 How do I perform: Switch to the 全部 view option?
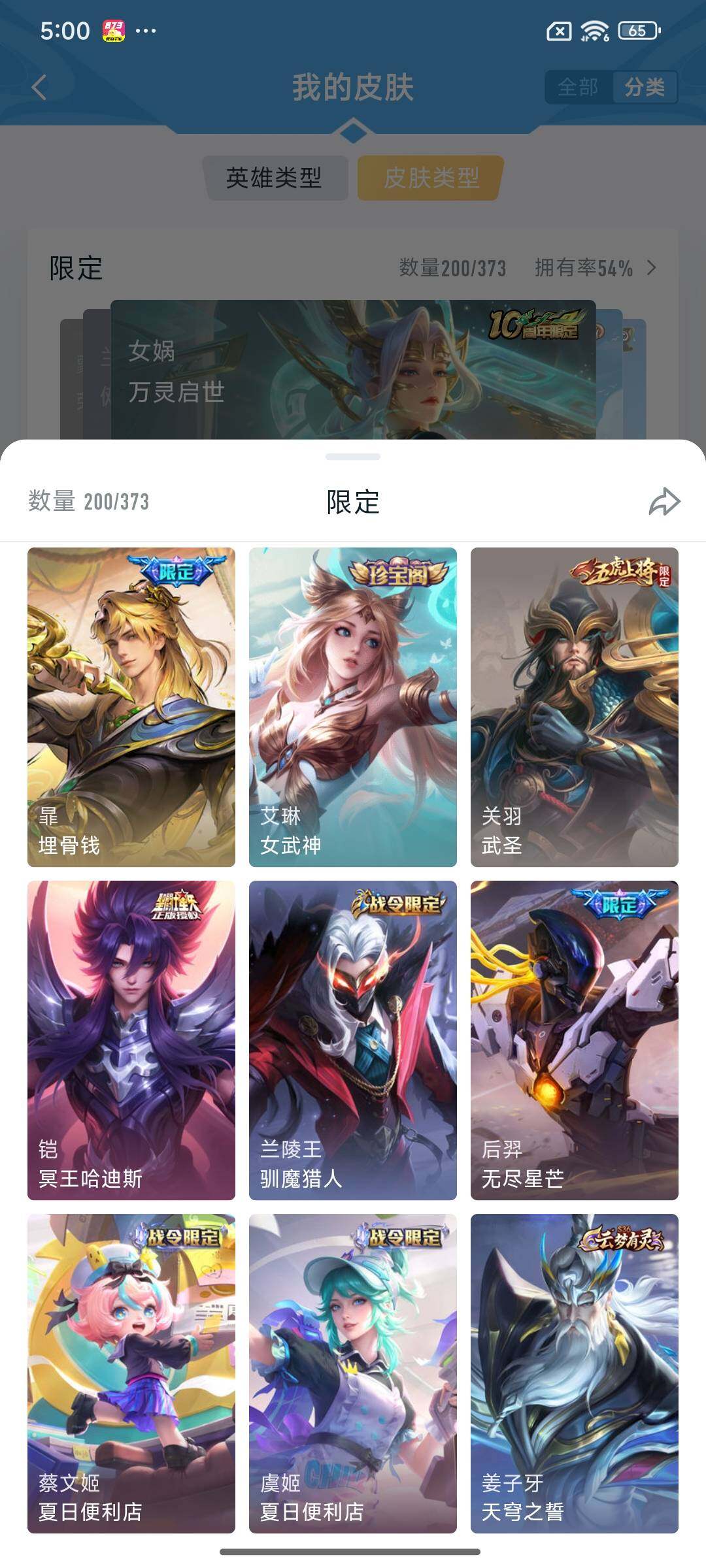coord(578,87)
